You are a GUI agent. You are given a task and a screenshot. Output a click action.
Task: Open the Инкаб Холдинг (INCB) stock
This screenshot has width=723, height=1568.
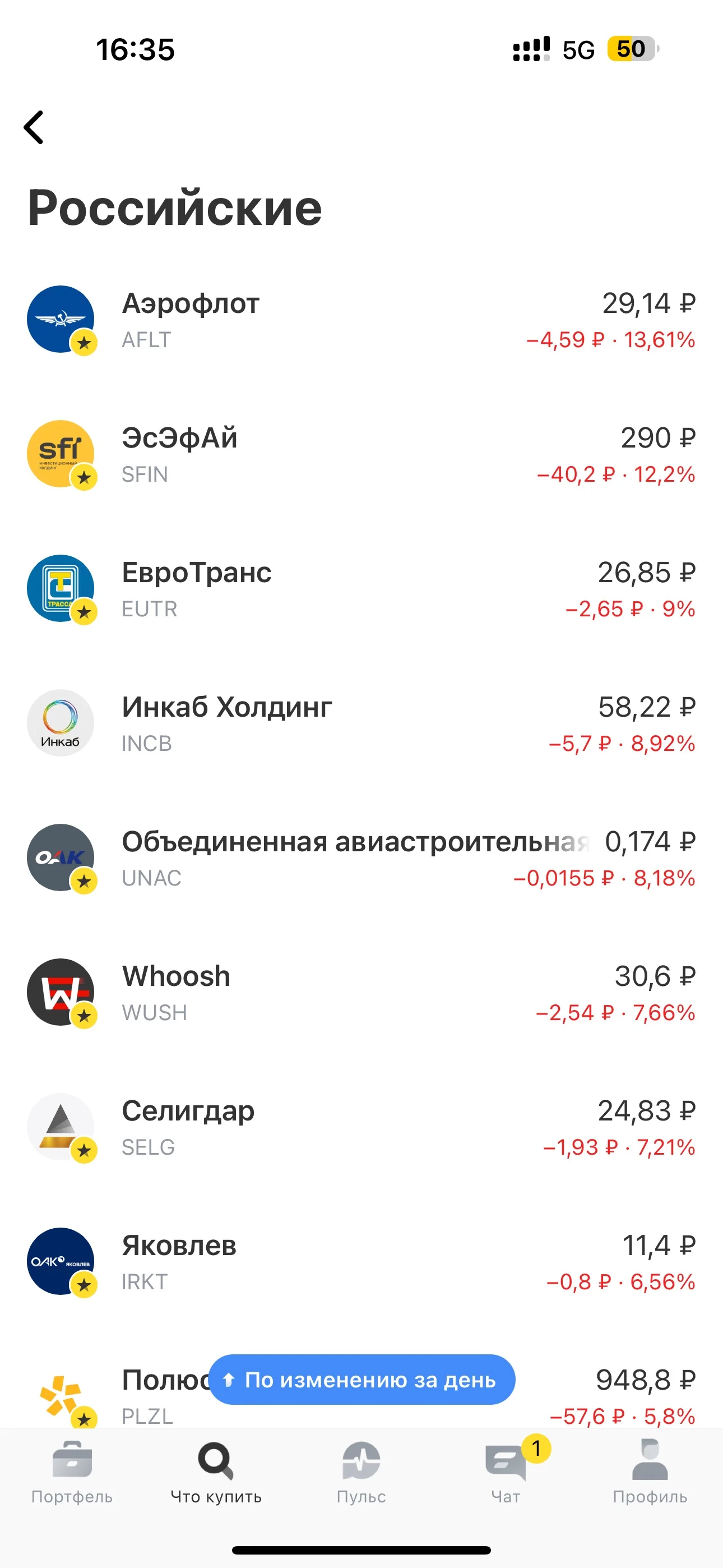coord(361,724)
